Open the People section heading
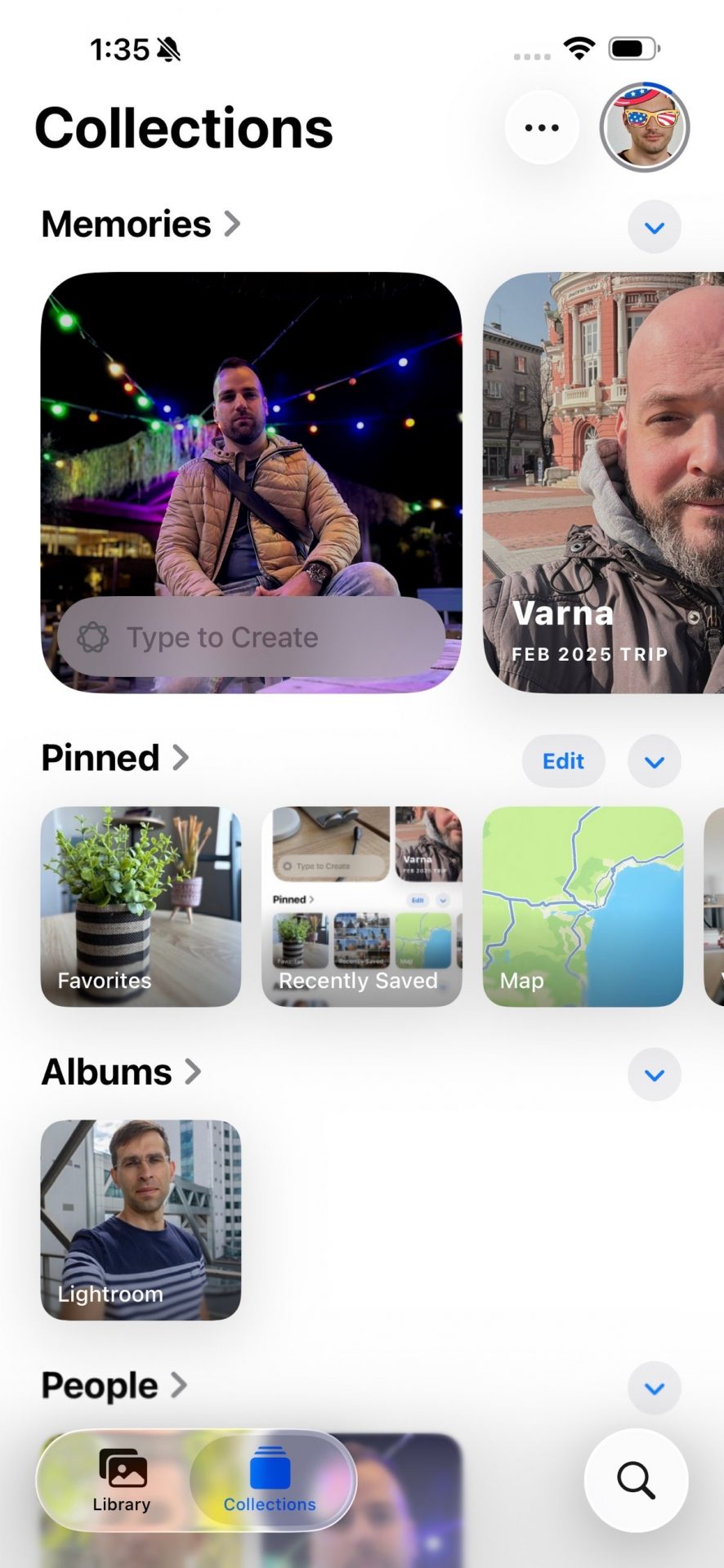Image resolution: width=724 pixels, height=1568 pixels. tap(114, 1385)
